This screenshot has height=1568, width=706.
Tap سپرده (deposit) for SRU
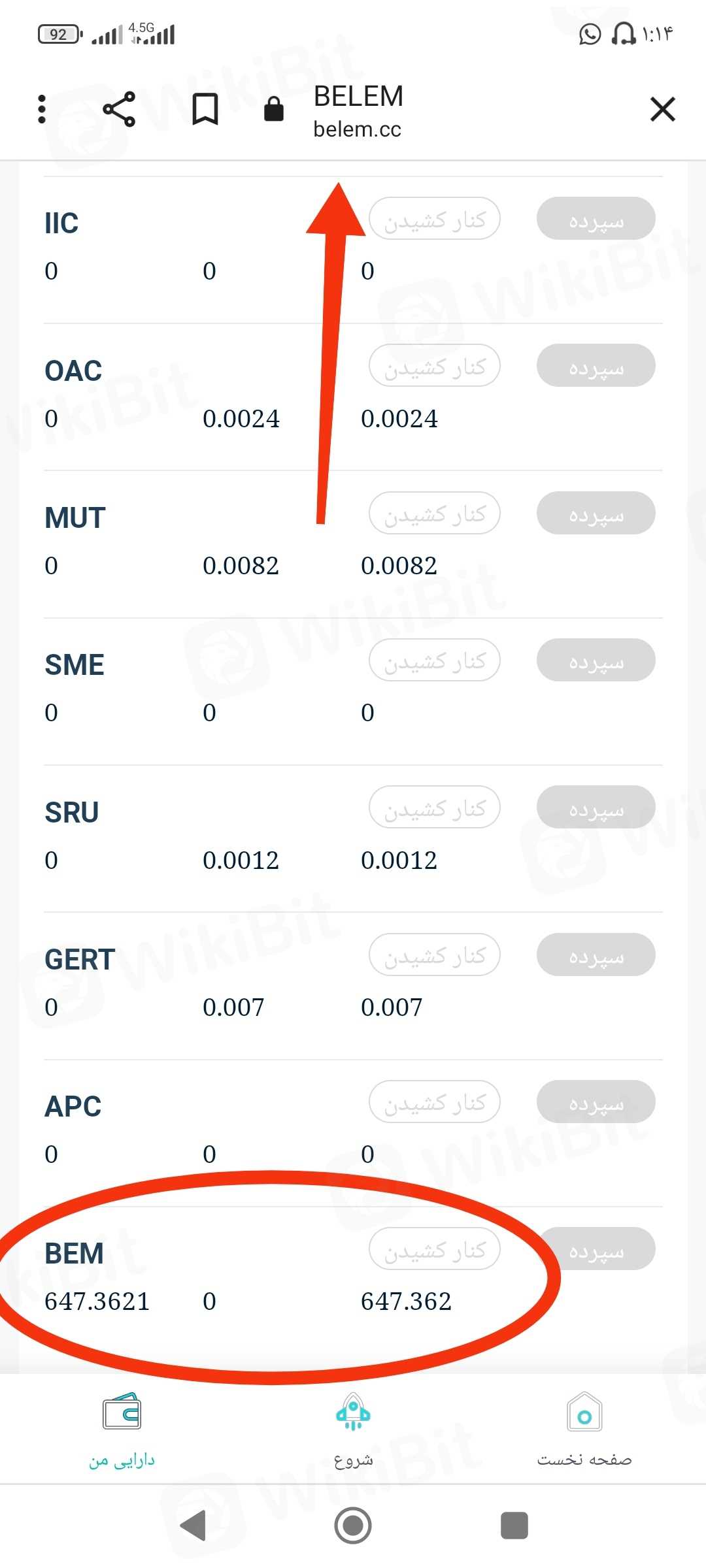[596, 808]
